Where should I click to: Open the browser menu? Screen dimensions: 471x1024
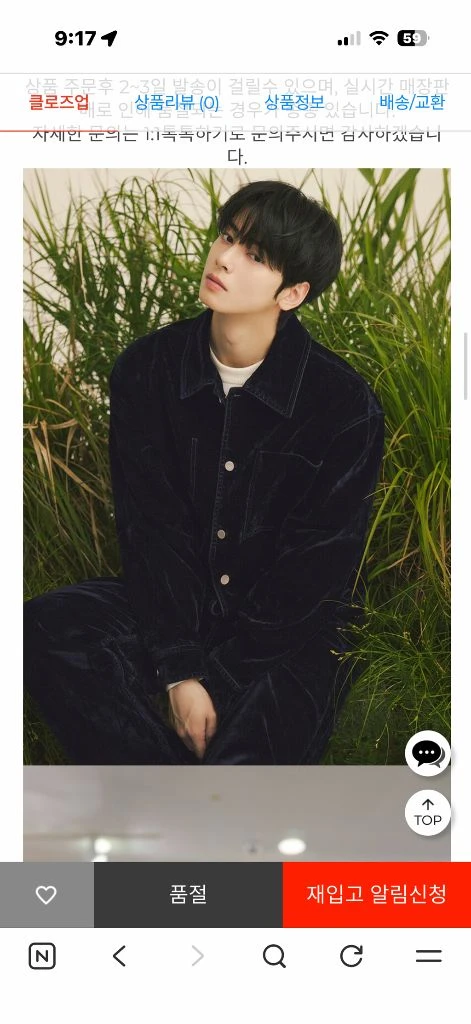[429, 957]
